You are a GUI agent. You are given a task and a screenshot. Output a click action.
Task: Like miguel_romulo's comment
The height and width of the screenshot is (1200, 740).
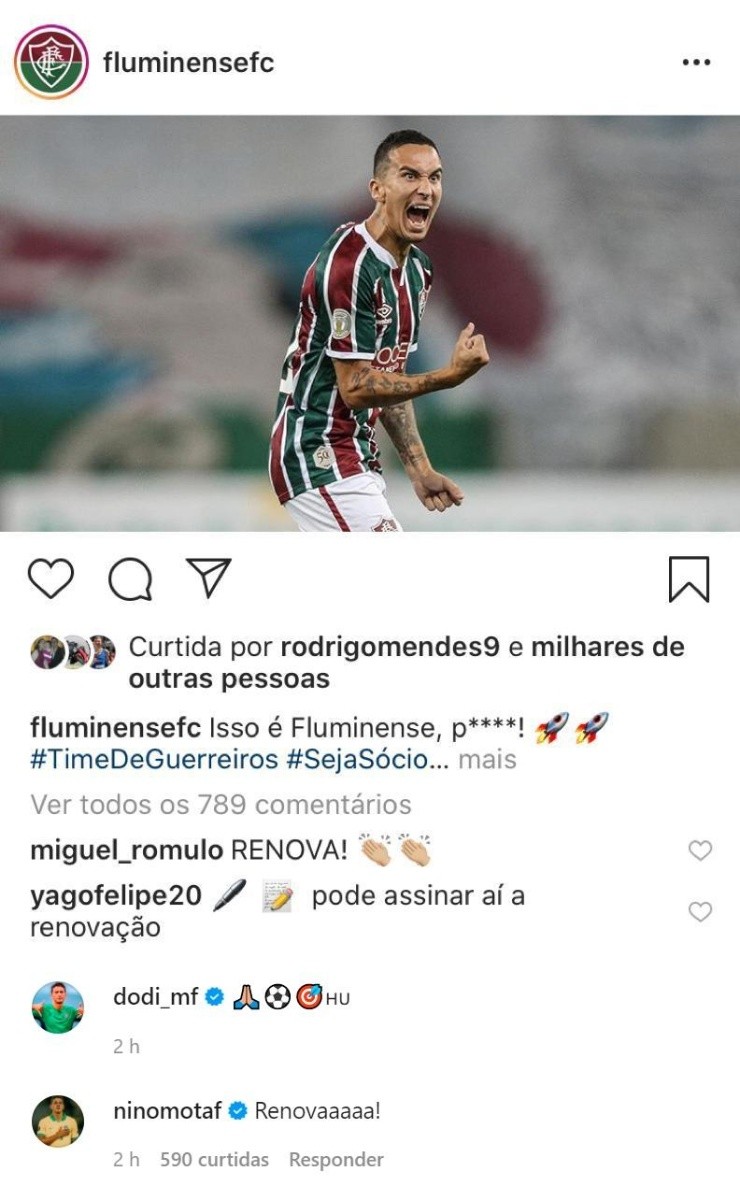click(x=700, y=851)
